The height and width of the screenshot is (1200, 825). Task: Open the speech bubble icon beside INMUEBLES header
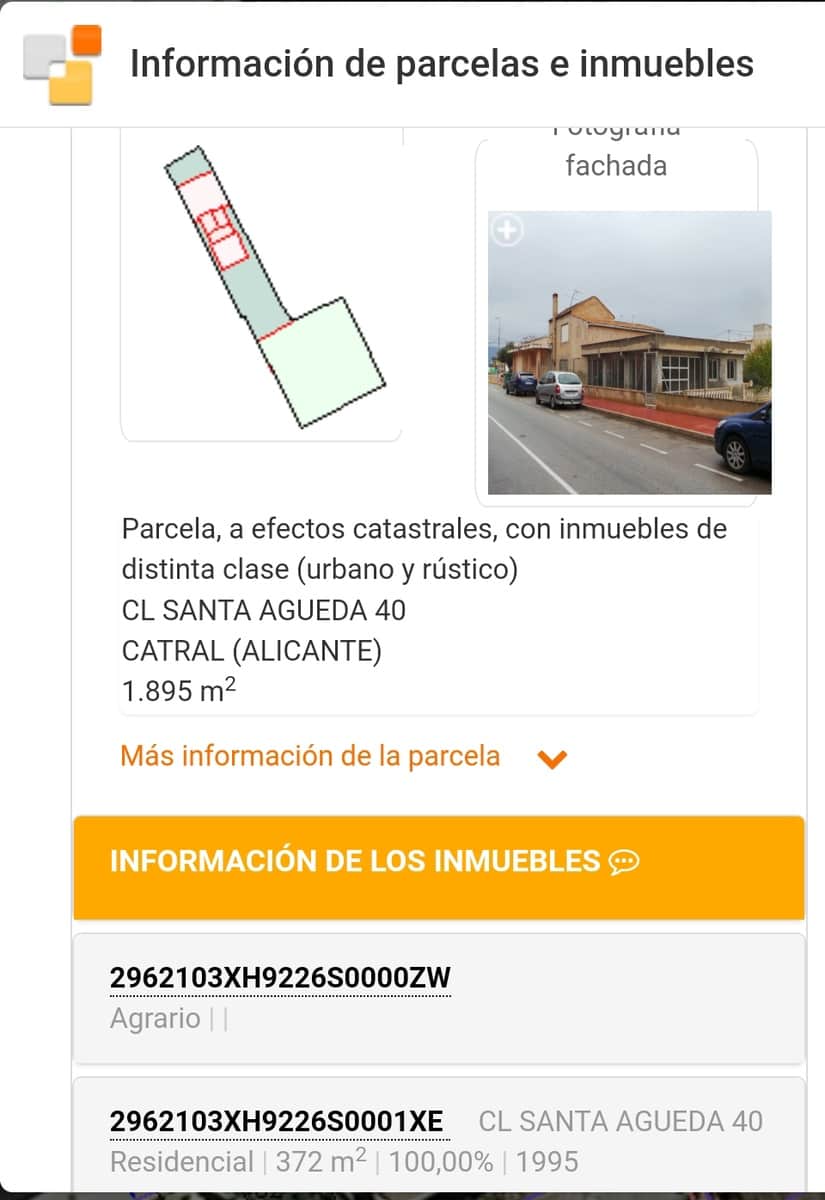click(623, 861)
